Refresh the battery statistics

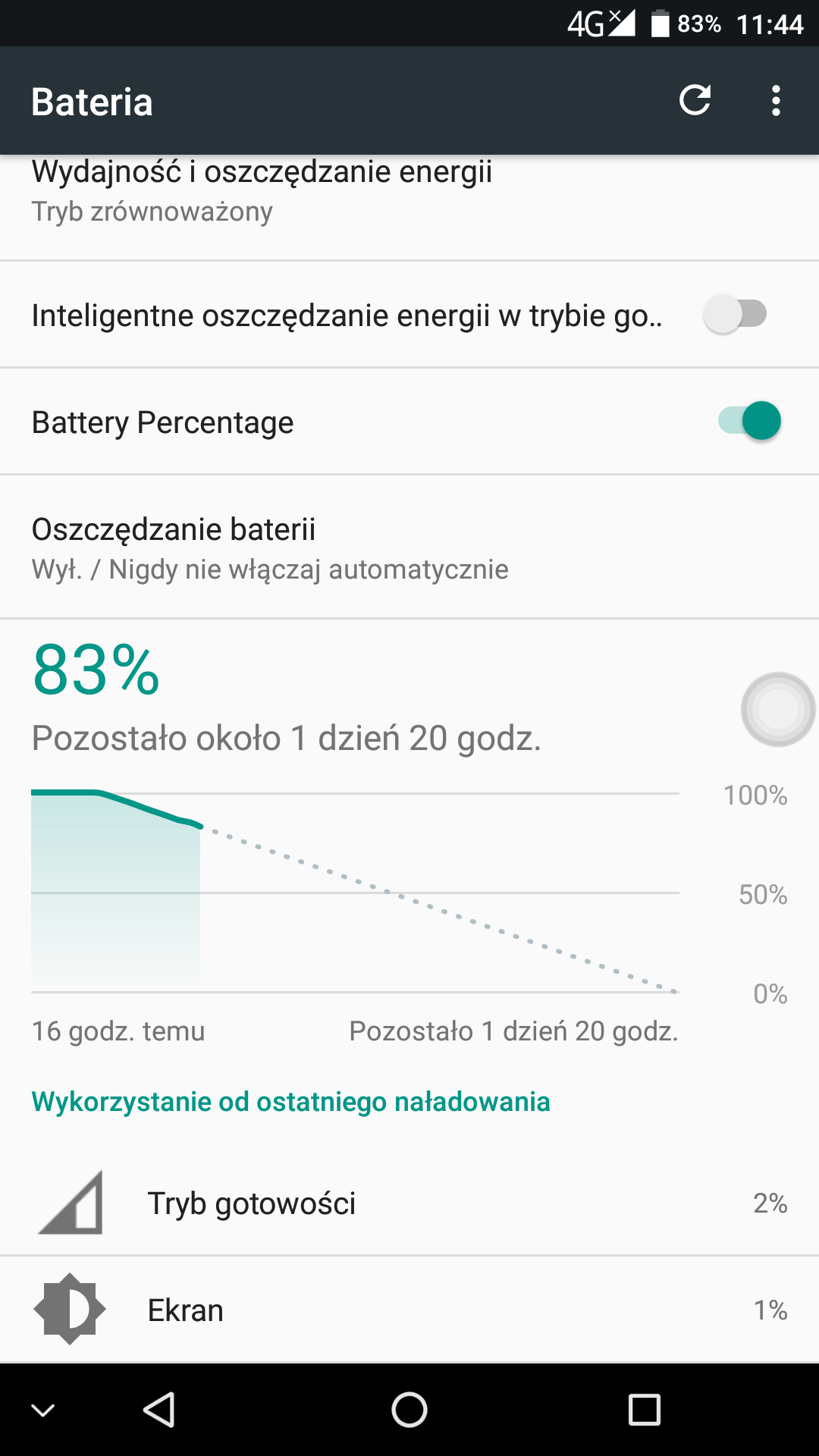click(x=695, y=101)
